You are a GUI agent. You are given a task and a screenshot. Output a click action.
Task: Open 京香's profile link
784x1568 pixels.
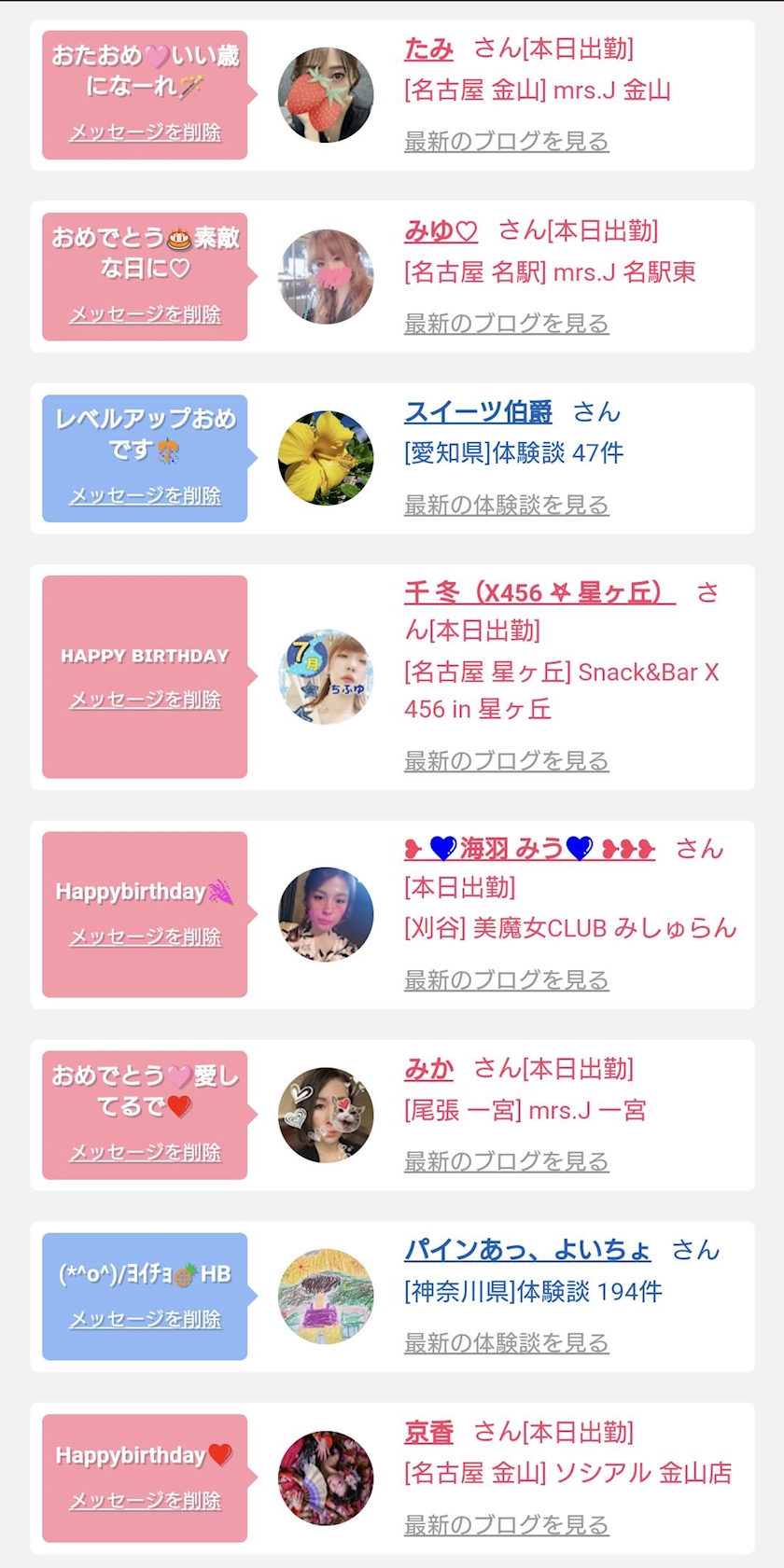coord(428,1432)
